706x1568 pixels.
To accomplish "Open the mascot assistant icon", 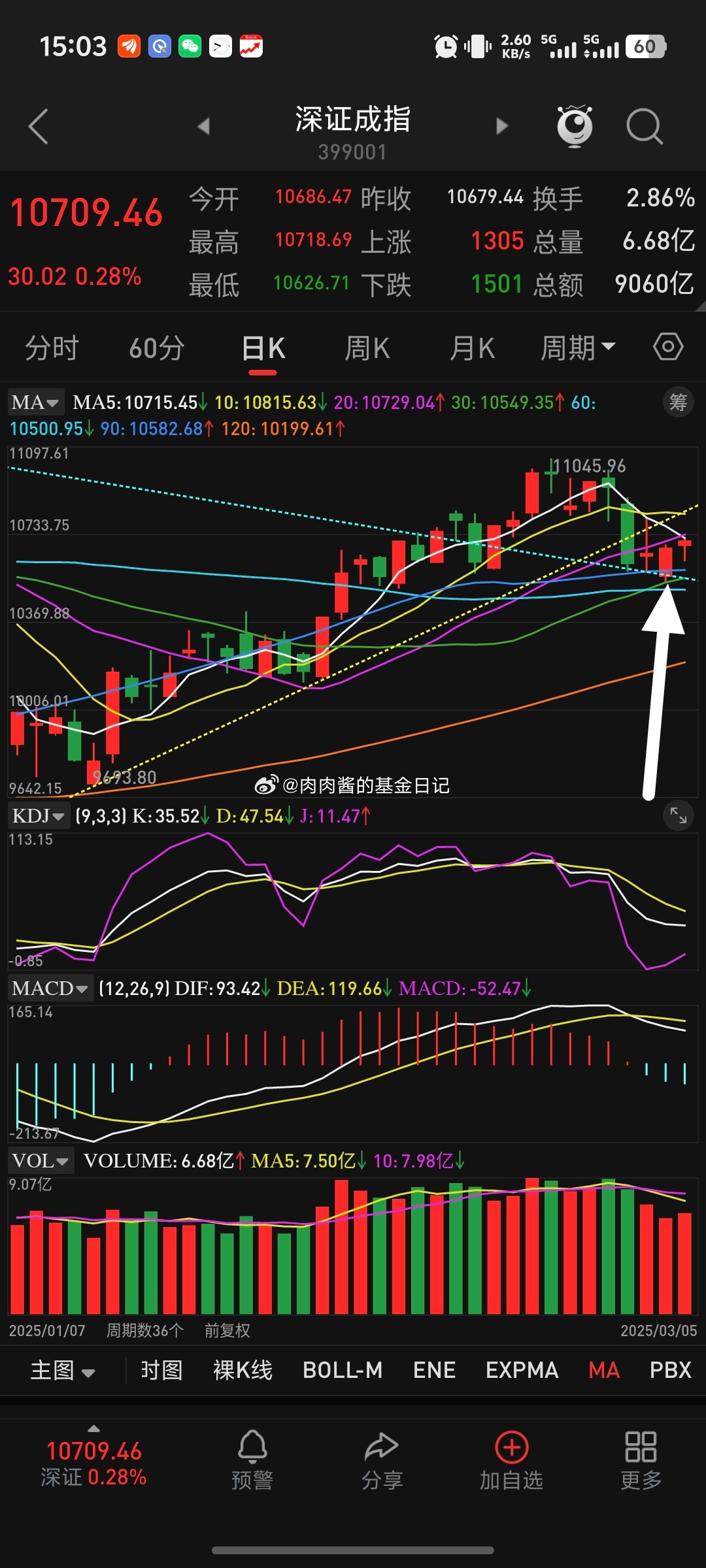I will 575,125.
